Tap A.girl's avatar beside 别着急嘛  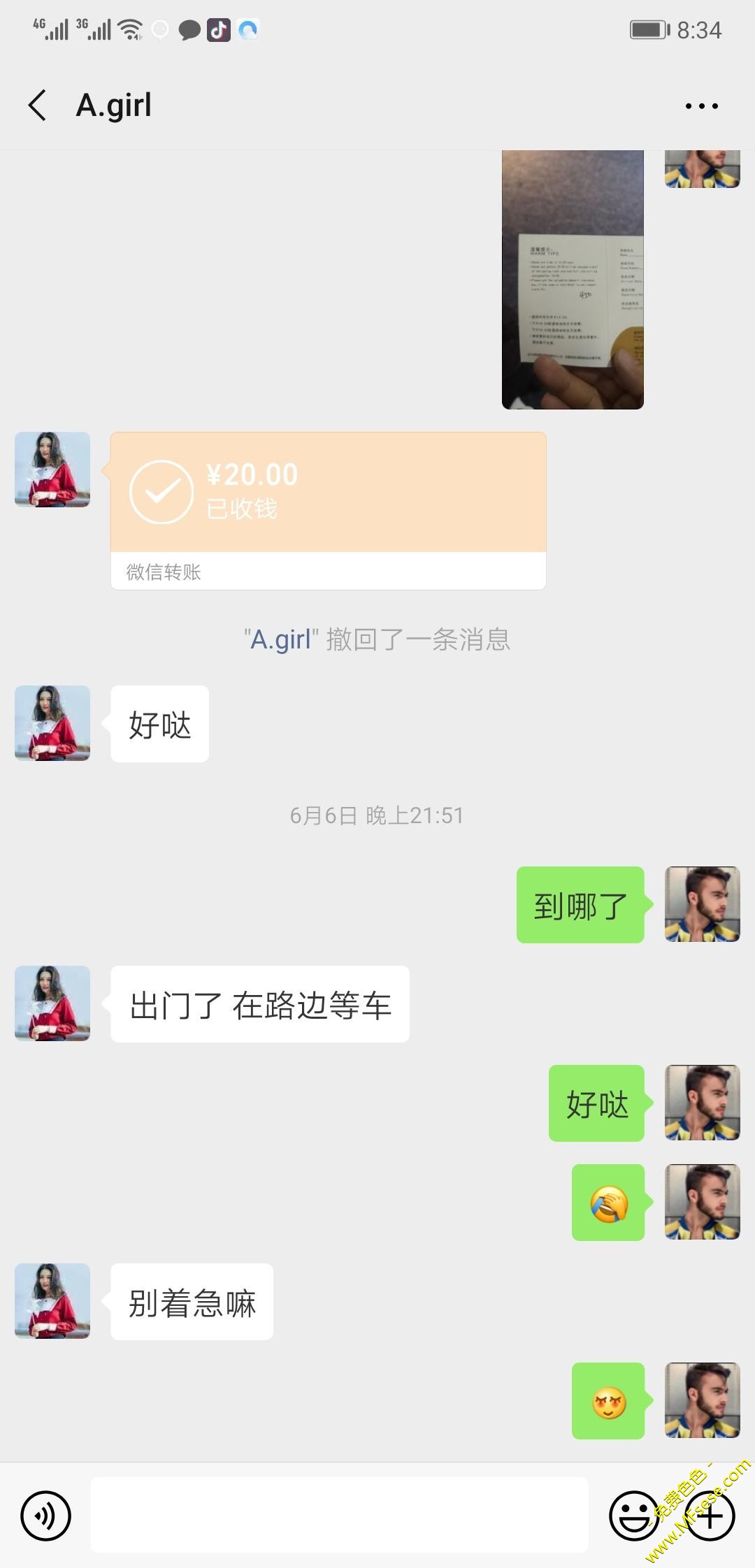tap(52, 1301)
